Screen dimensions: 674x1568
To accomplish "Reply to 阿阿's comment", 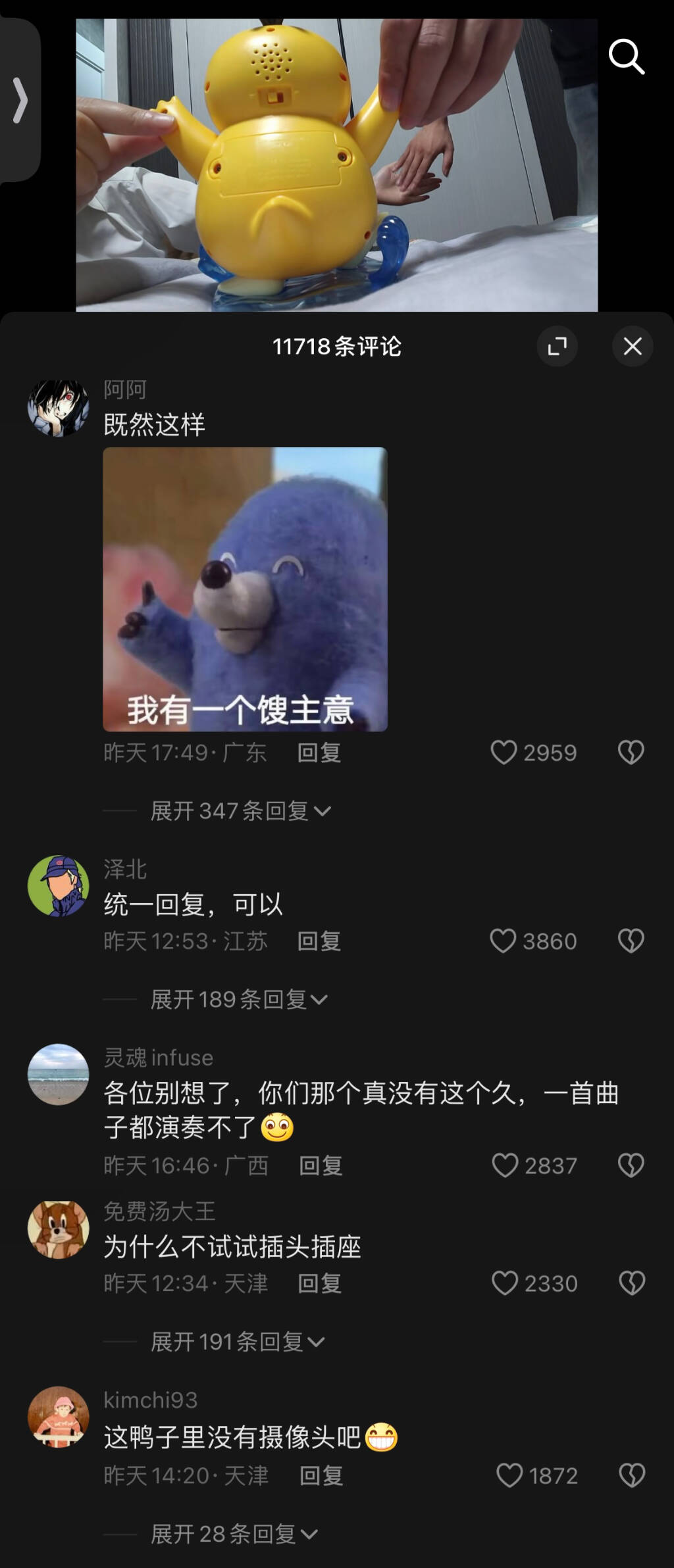I will [319, 752].
